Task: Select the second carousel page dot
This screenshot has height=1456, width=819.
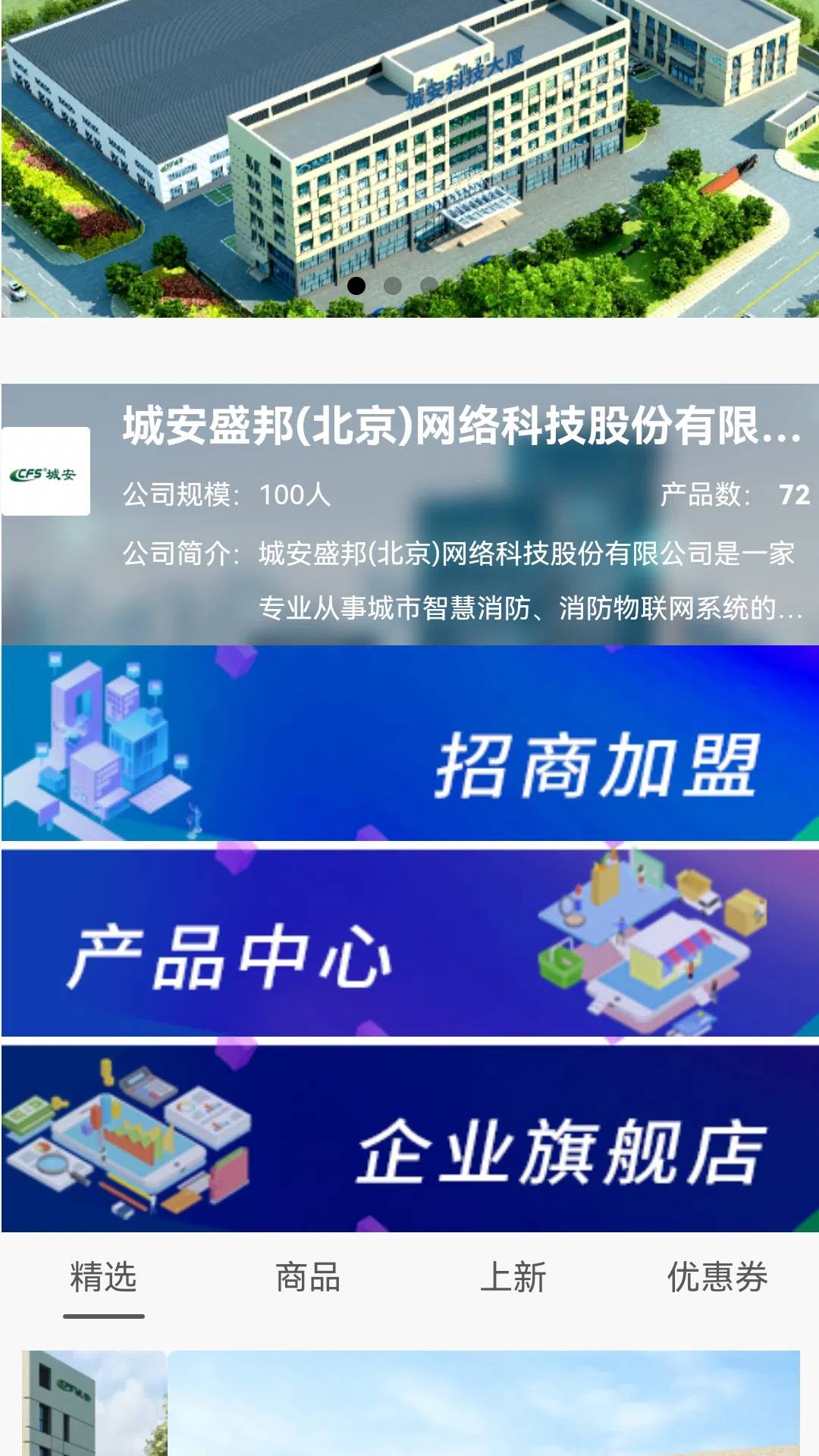Action: tap(393, 285)
